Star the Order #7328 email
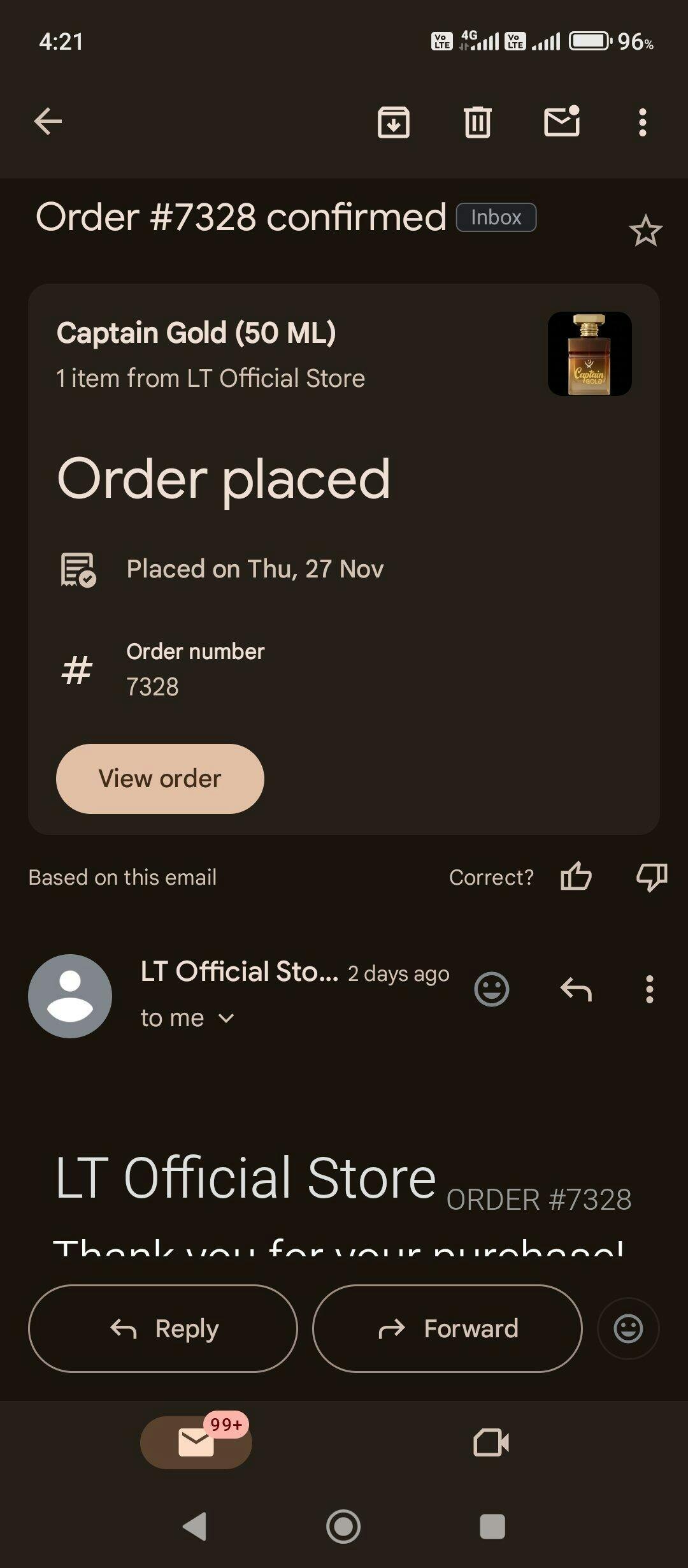 pos(645,231)
